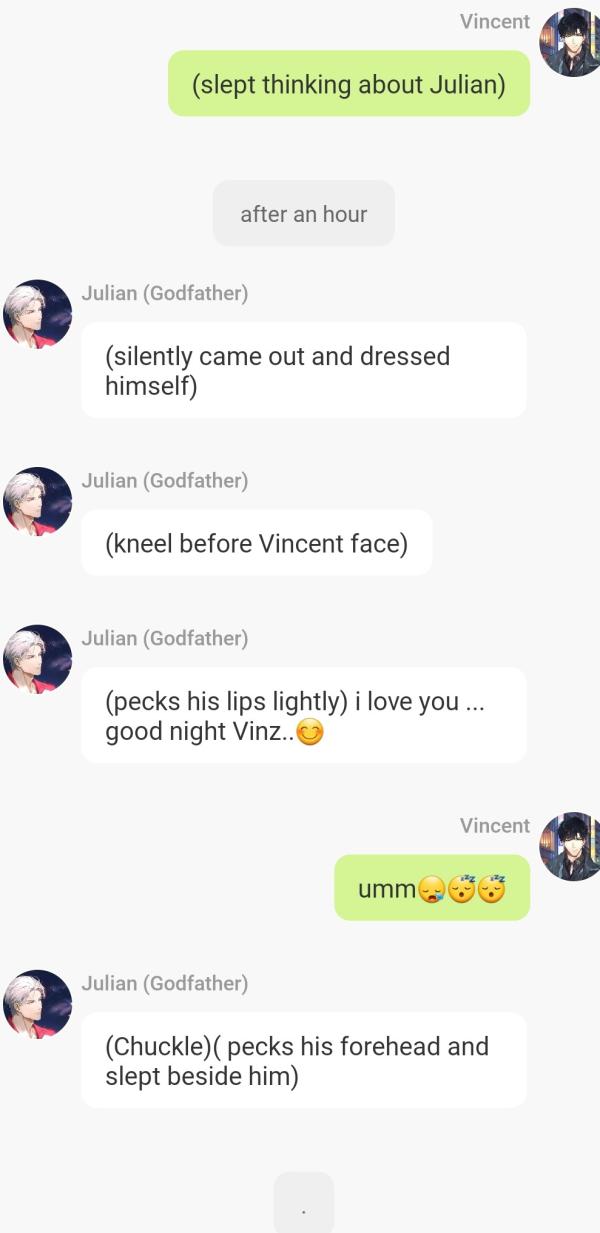Open Julian's profile picture beside "kneel before Vincent"
This screenshot has height=1233, width=600.
(x=38, y=501)
